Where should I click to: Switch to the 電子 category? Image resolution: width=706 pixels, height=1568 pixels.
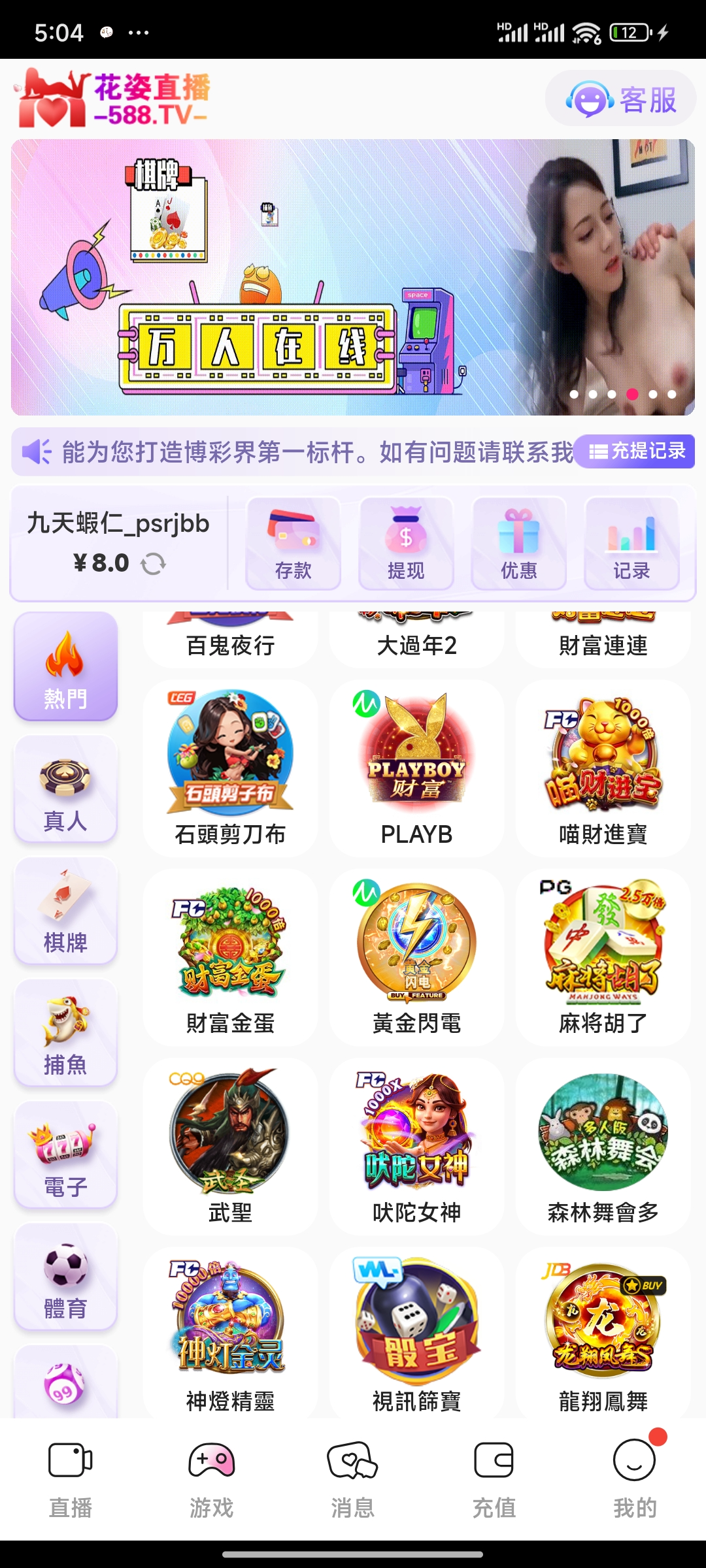pyautogui.click(x=65, y=1155)
